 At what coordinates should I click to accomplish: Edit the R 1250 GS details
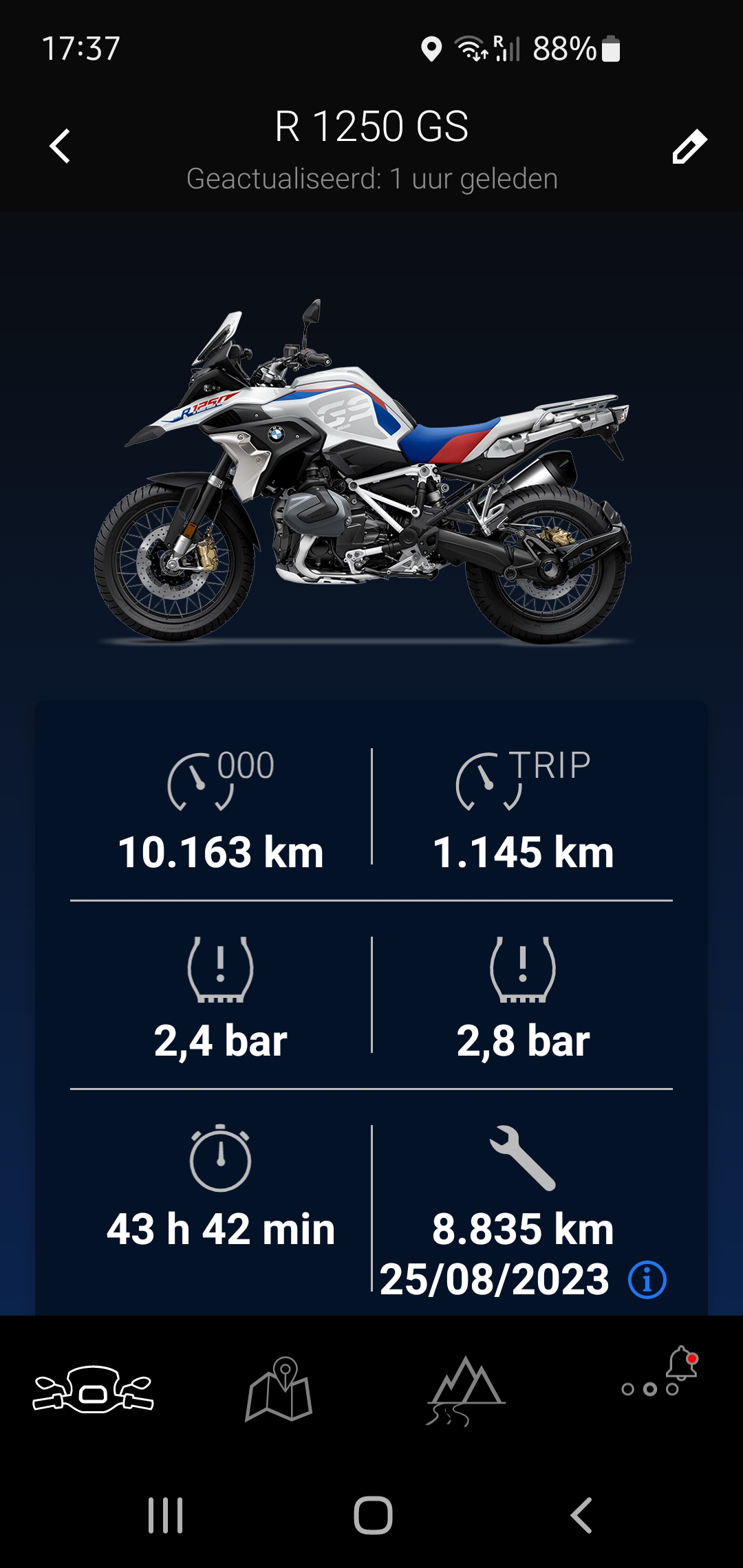coord(689,146)
